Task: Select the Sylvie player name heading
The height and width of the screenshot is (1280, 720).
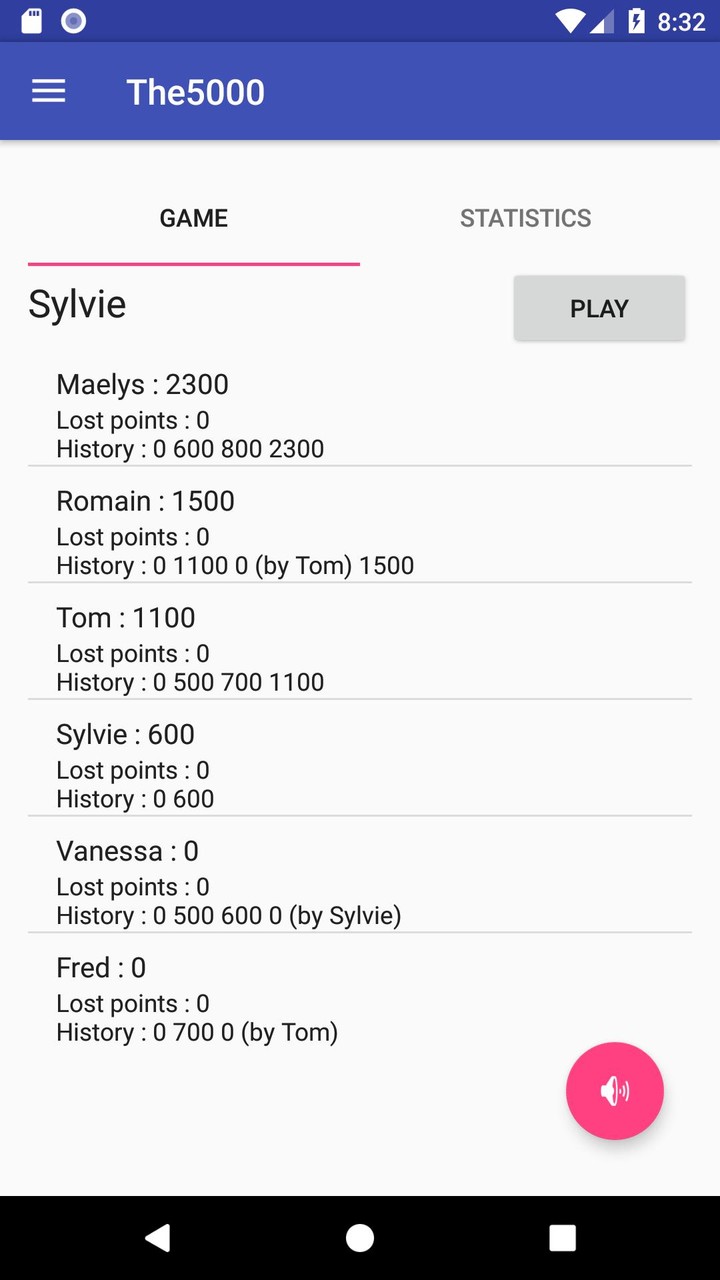Action: pyautogui.click(x=77, y=304)
